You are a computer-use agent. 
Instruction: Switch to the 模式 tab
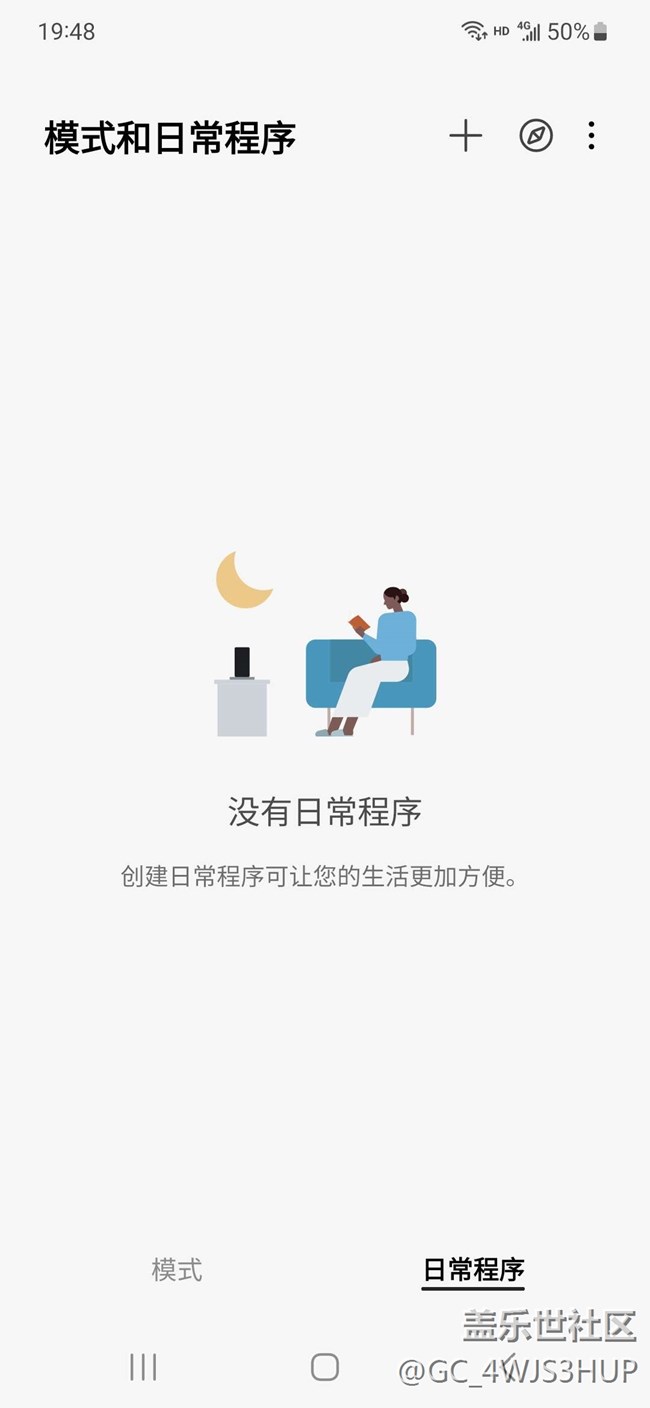[177, 1270]
